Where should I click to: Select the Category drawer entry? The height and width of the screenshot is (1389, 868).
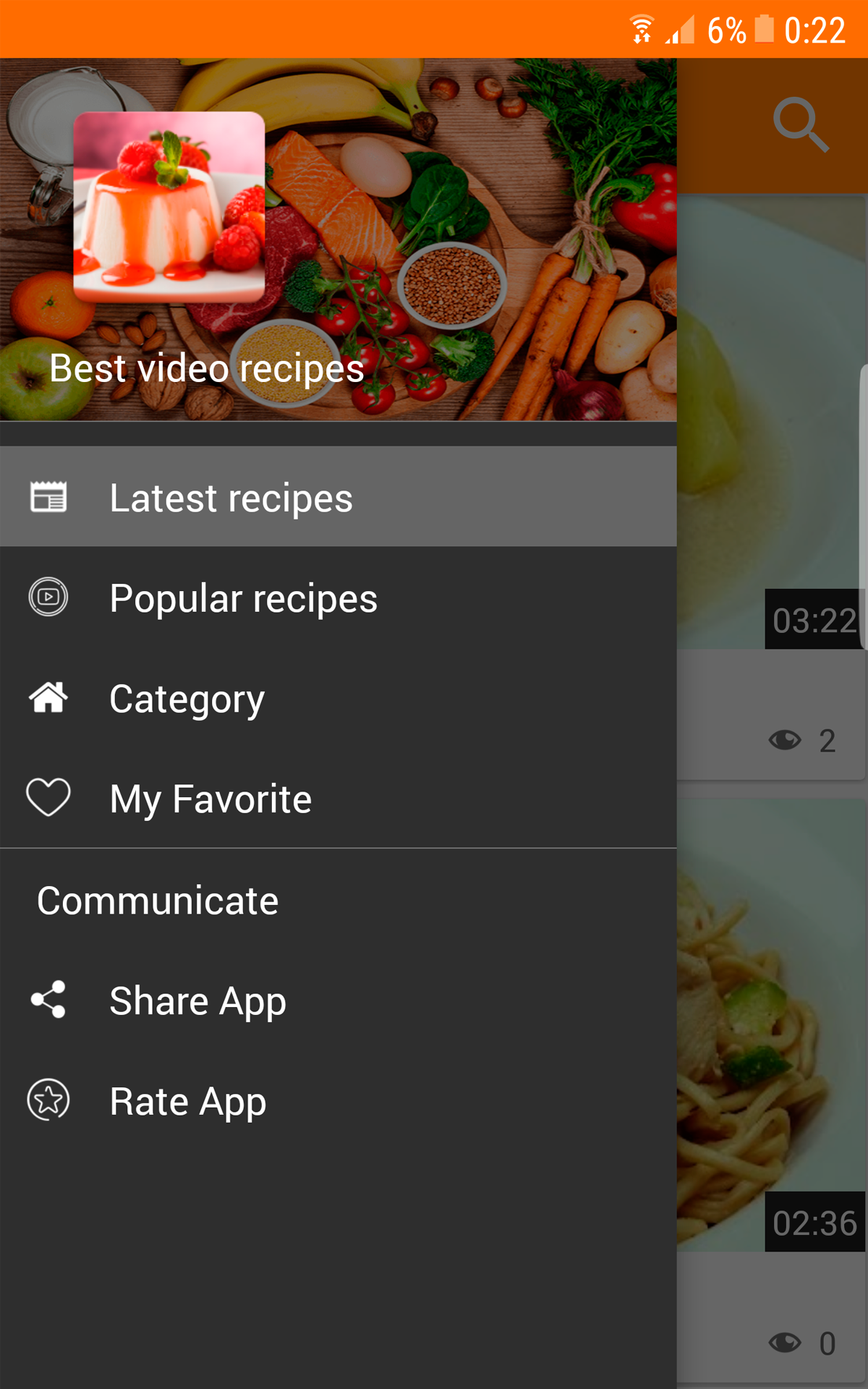pyautogui.click(x=186, y=697)
